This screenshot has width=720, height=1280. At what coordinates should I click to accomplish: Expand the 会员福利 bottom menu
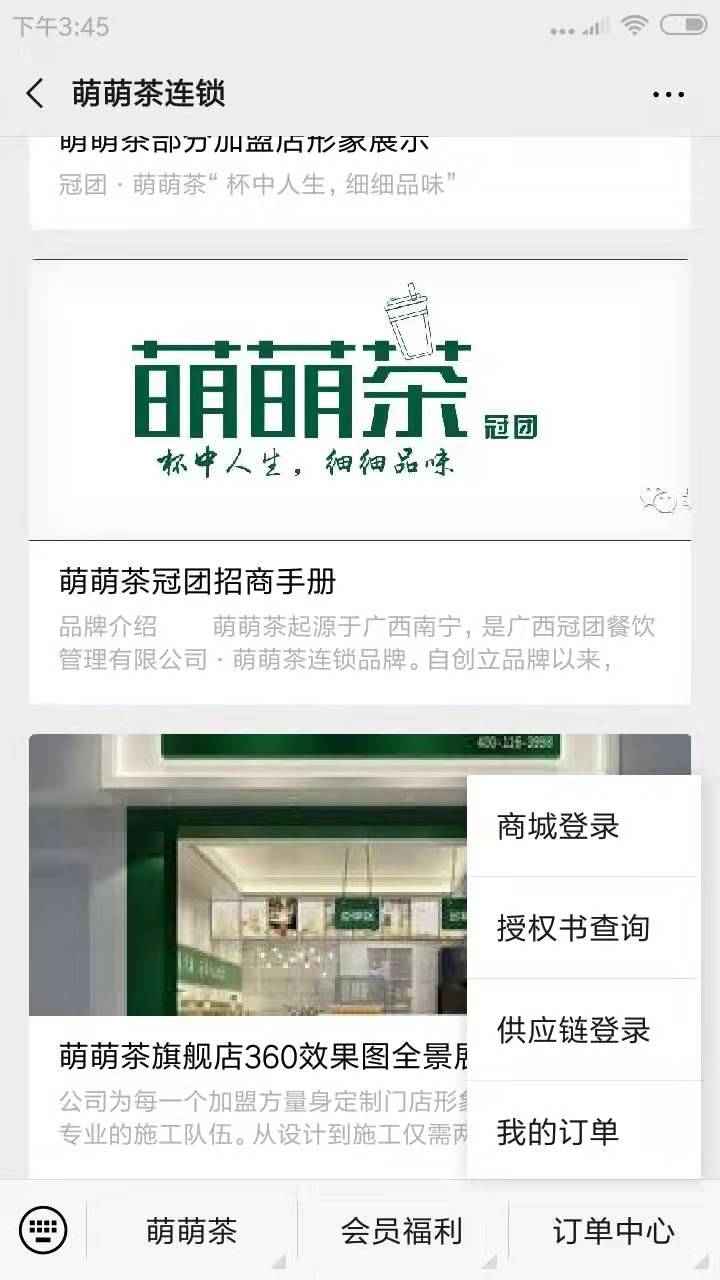pos(402,1231)
